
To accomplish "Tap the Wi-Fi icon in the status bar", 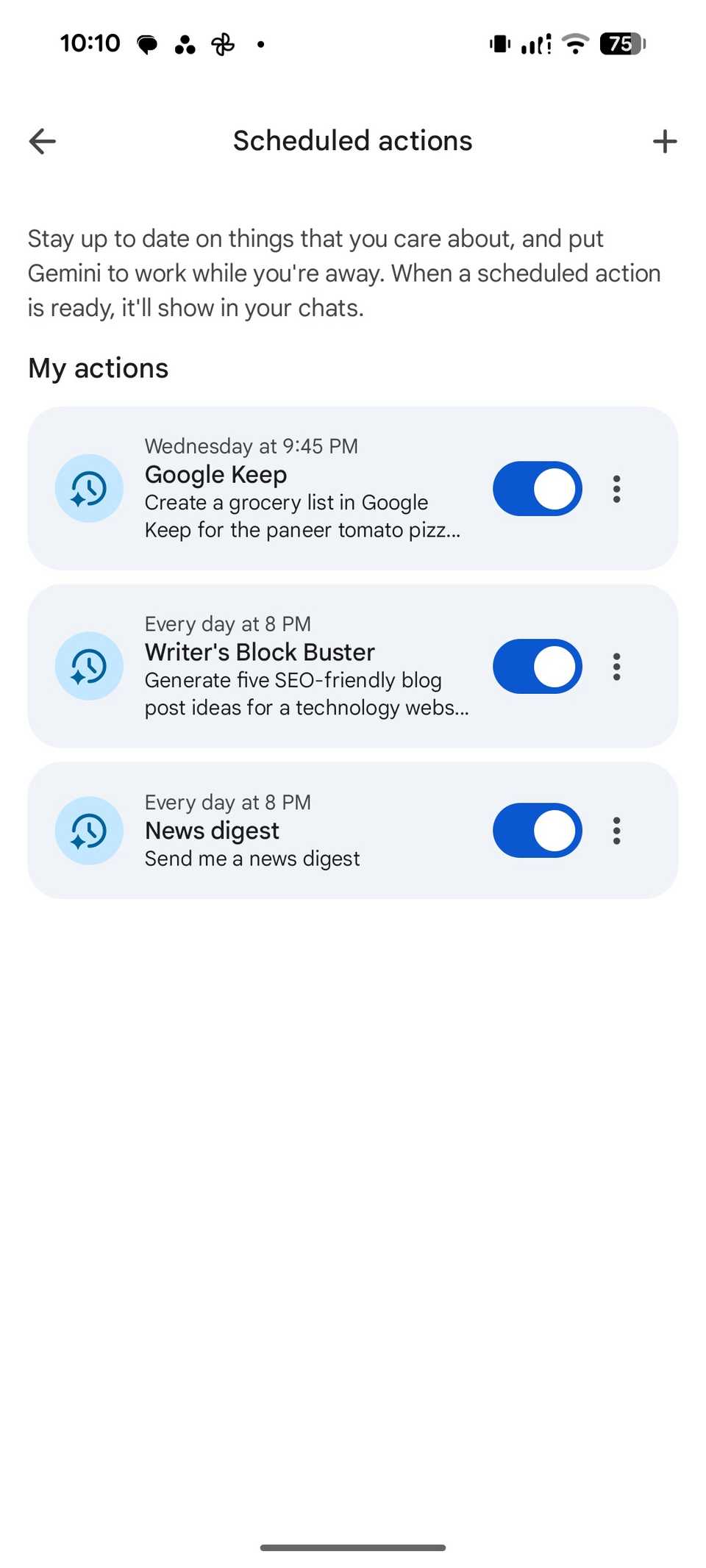I will coord(576,44).
